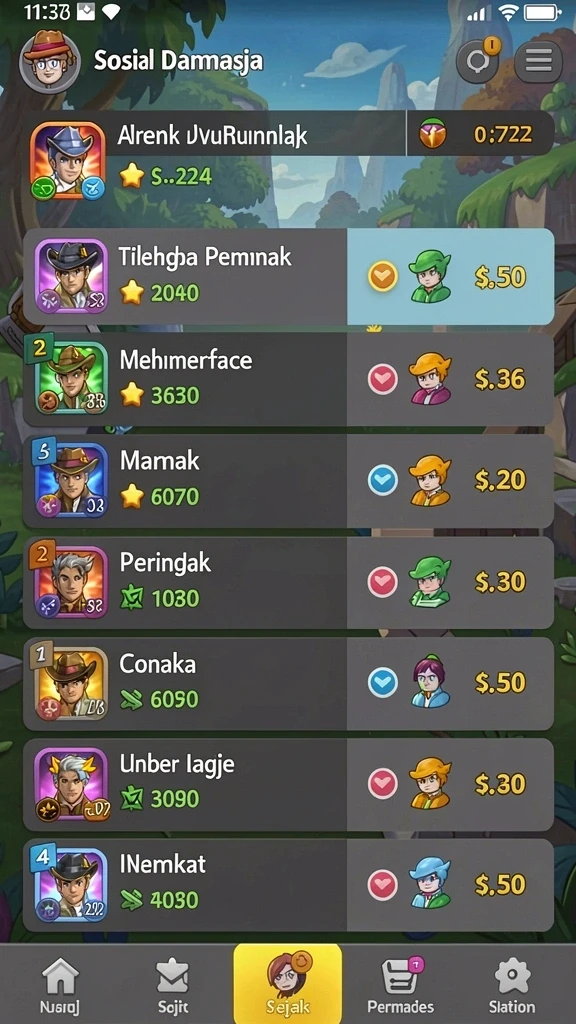Image resolution: width=576 pixels, height=1024 pixels.
Task: Go to the Slation settings tab
Action: [513, 985]
